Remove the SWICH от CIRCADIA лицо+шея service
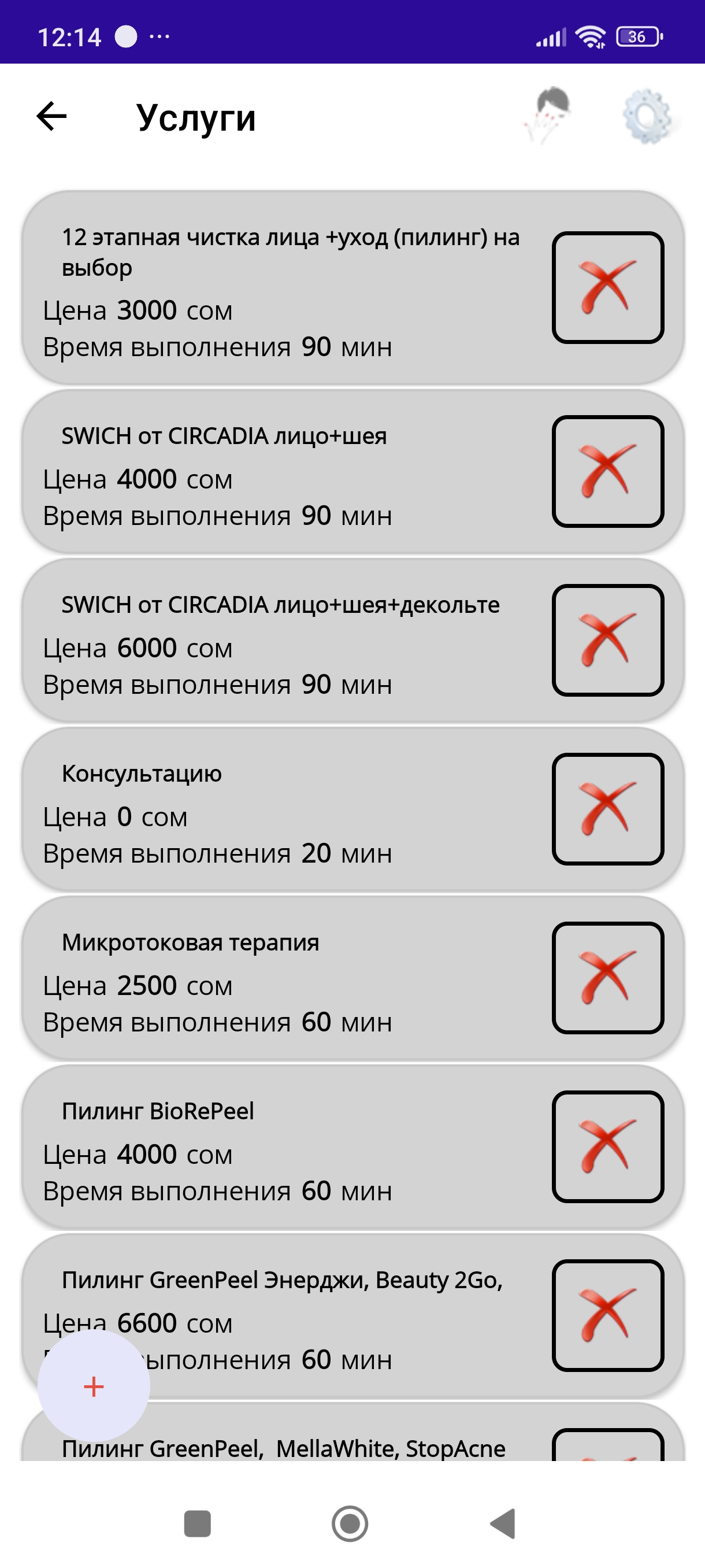The image size is (705, 1568). [607, 471]
